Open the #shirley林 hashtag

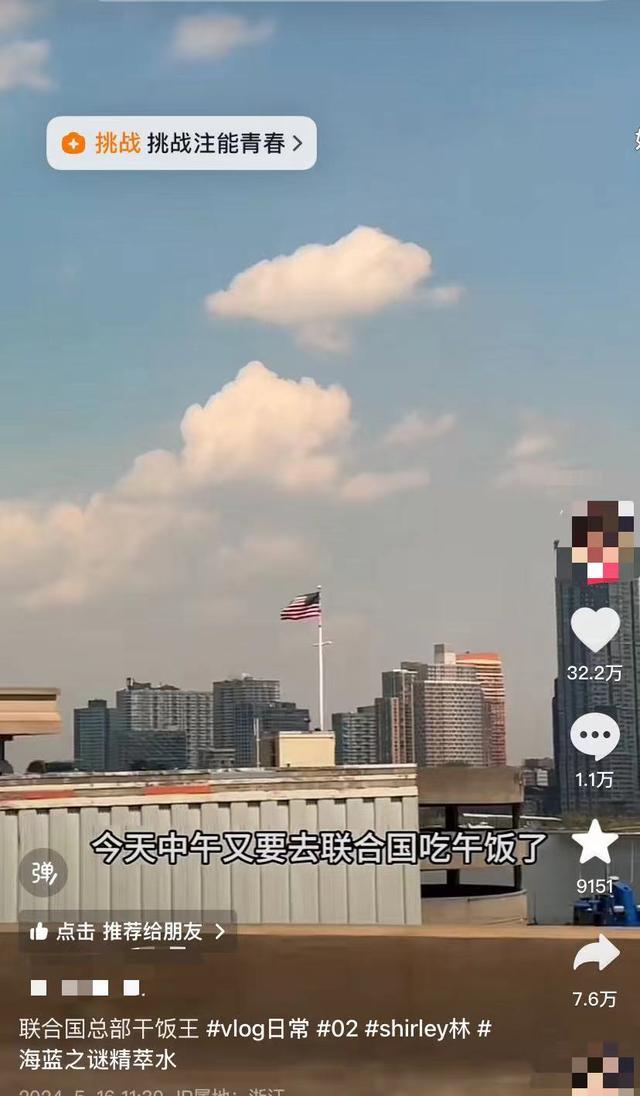(418, 1029)
